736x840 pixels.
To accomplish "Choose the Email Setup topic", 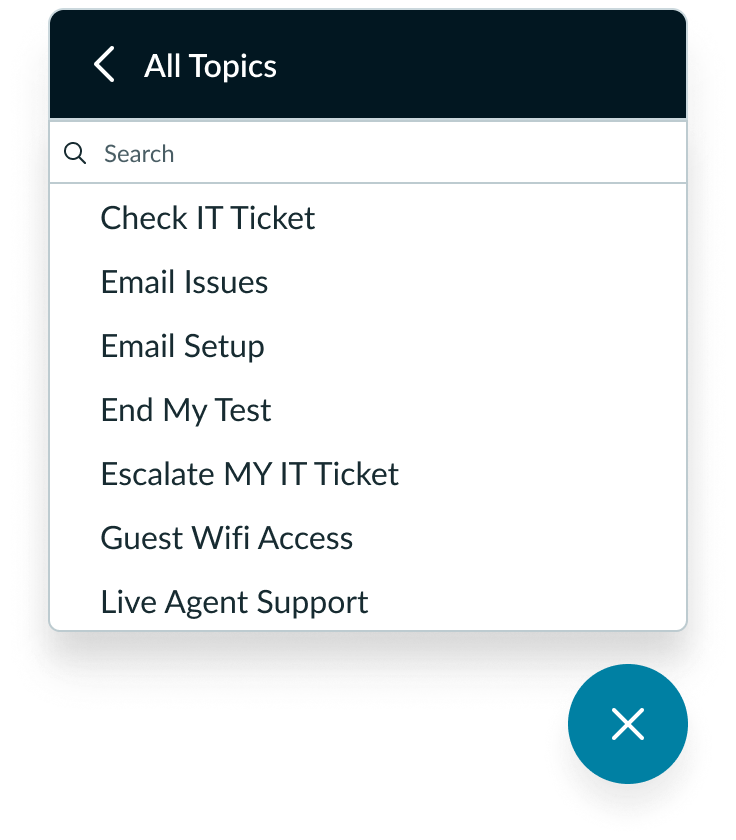I will point(182,346).
